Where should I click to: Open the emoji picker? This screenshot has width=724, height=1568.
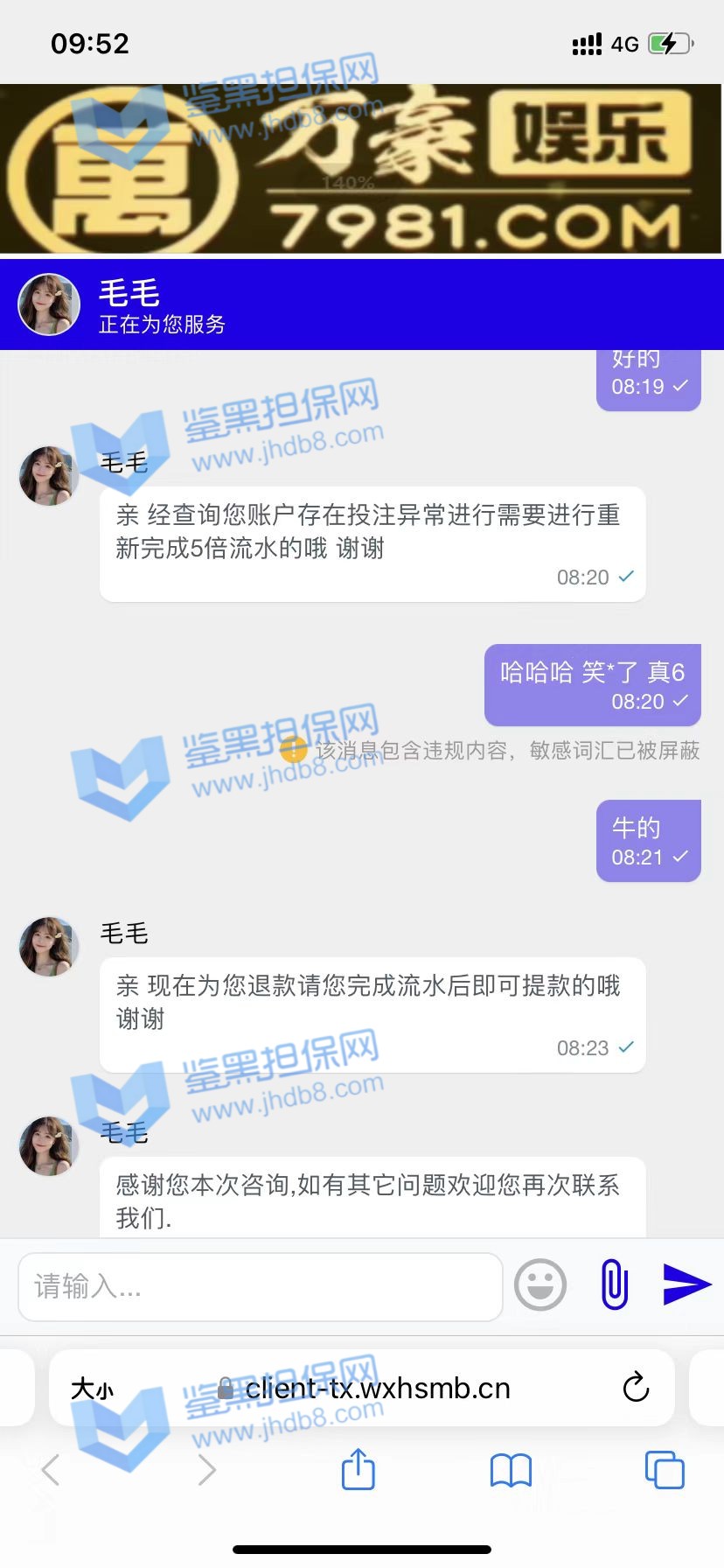540,1285
